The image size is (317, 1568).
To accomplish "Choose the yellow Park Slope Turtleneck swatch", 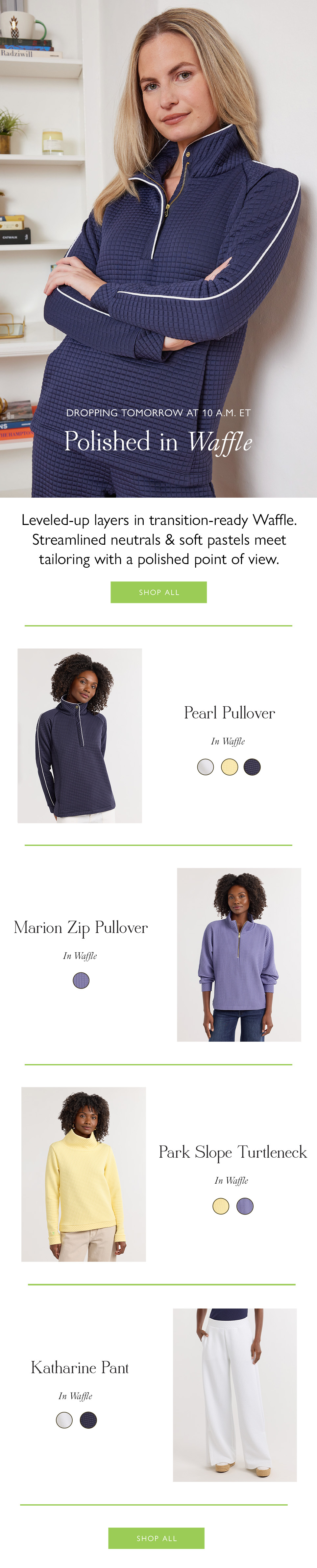I will point(221,1206).
